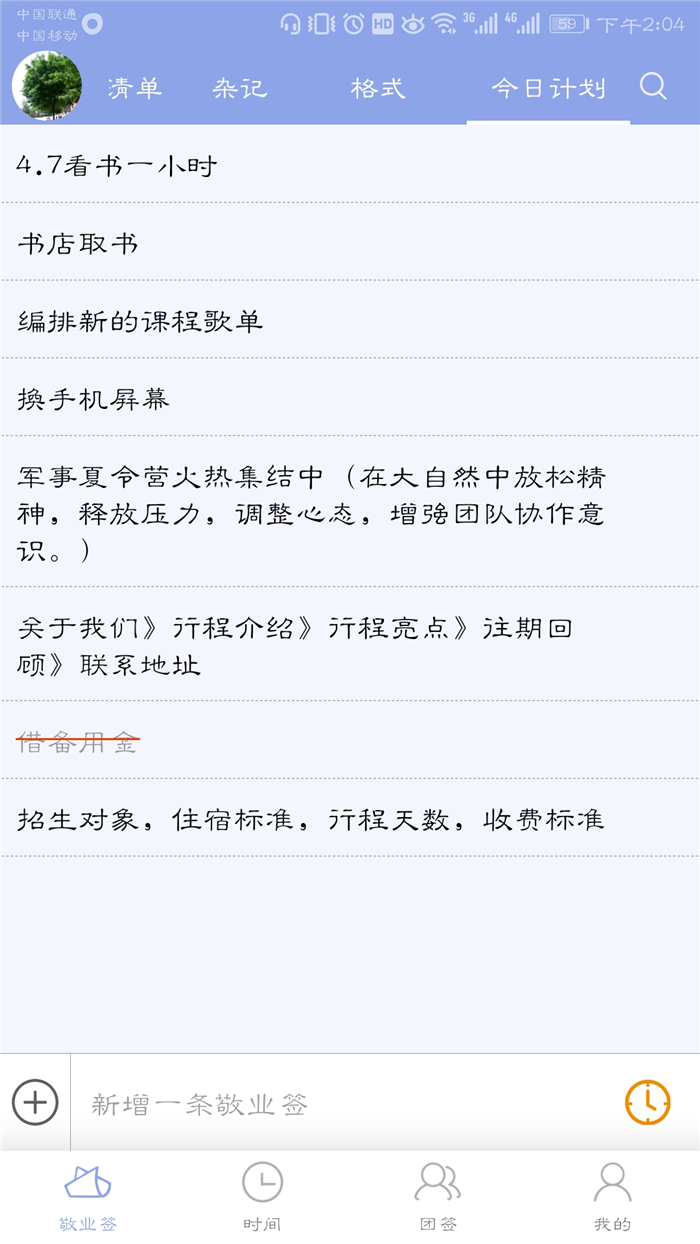
Task: Open the 我的 bottom tab
Action: [612, 1195]
